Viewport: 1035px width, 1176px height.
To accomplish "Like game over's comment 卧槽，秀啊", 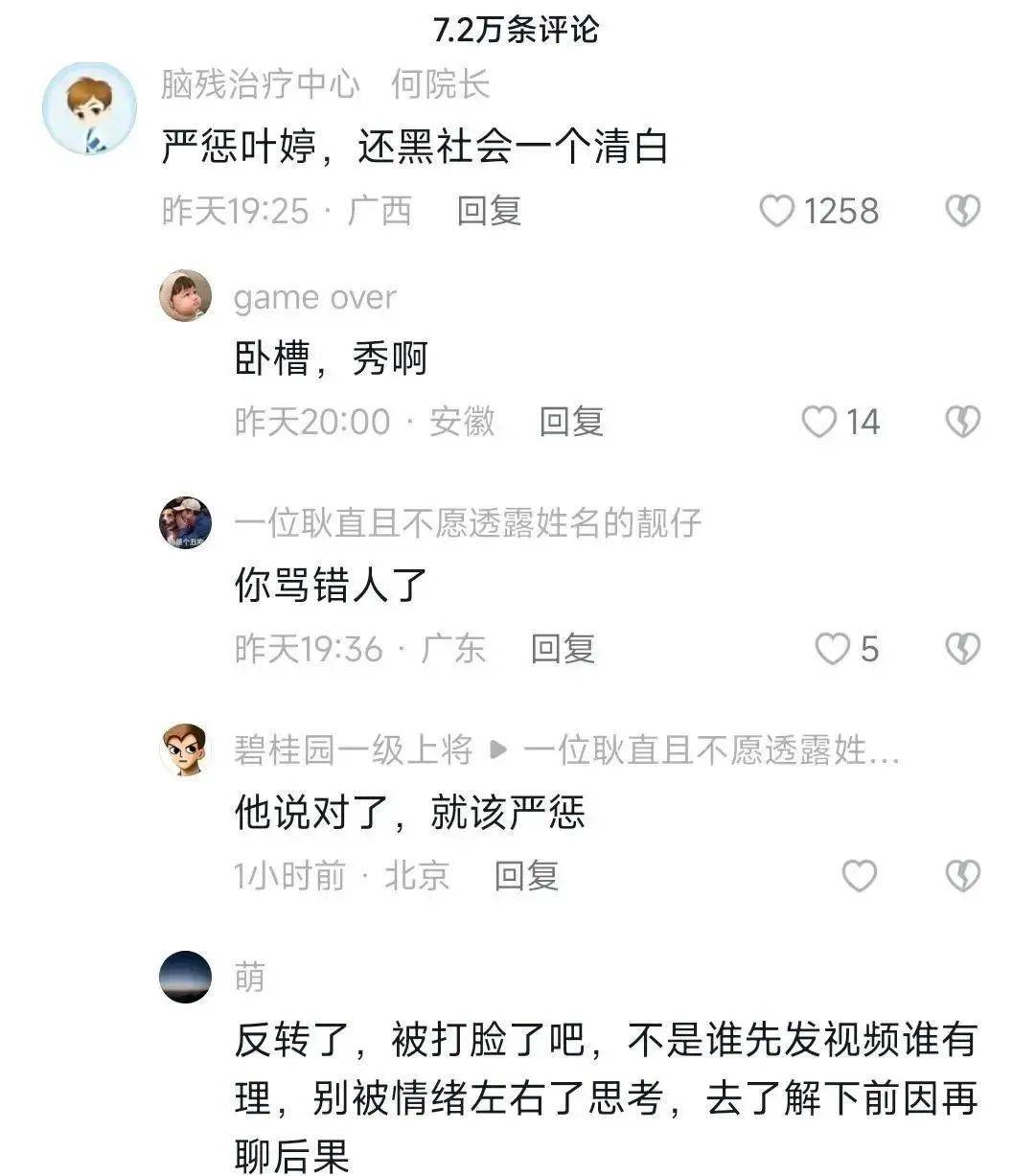I will click(x=818, y=422).
